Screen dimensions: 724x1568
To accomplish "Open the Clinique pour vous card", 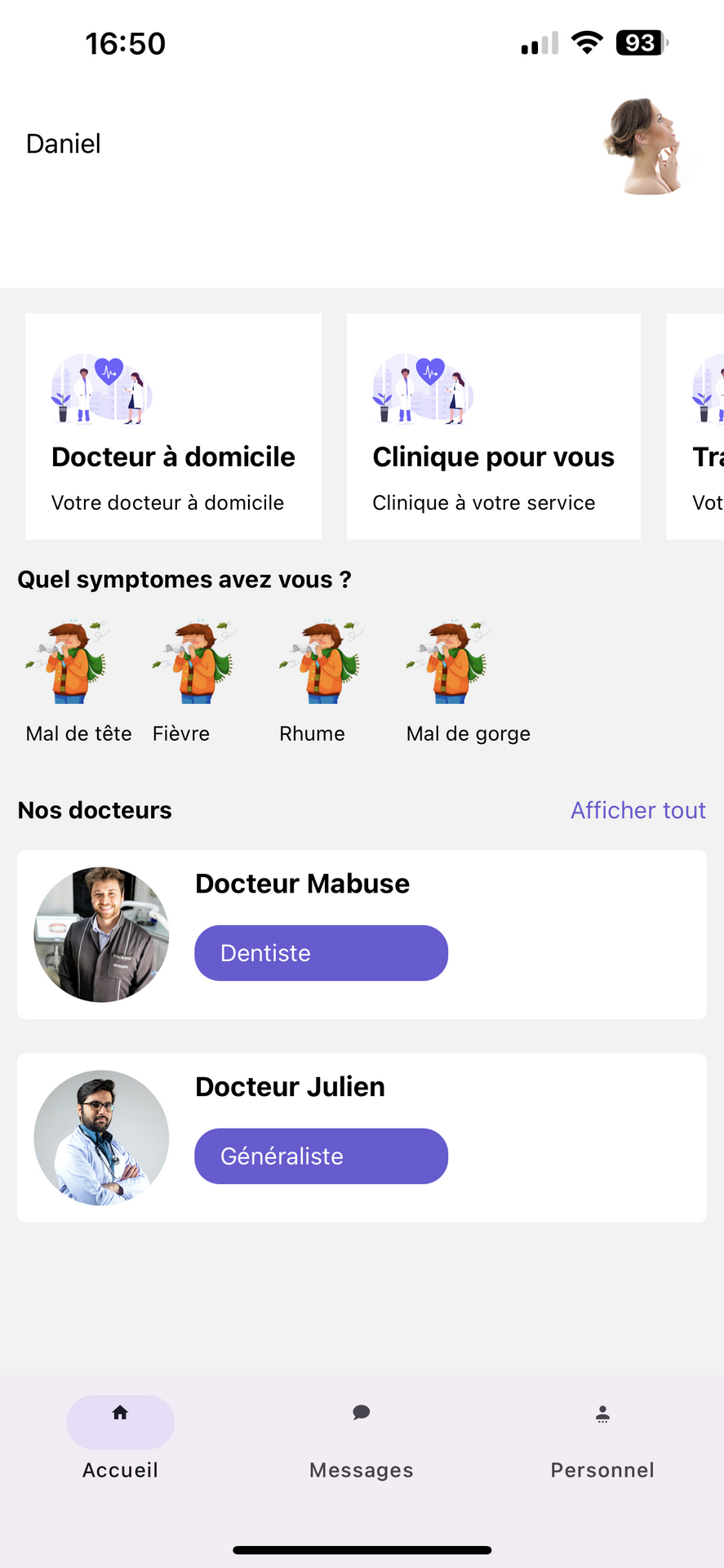I will (x=493, y=426).
